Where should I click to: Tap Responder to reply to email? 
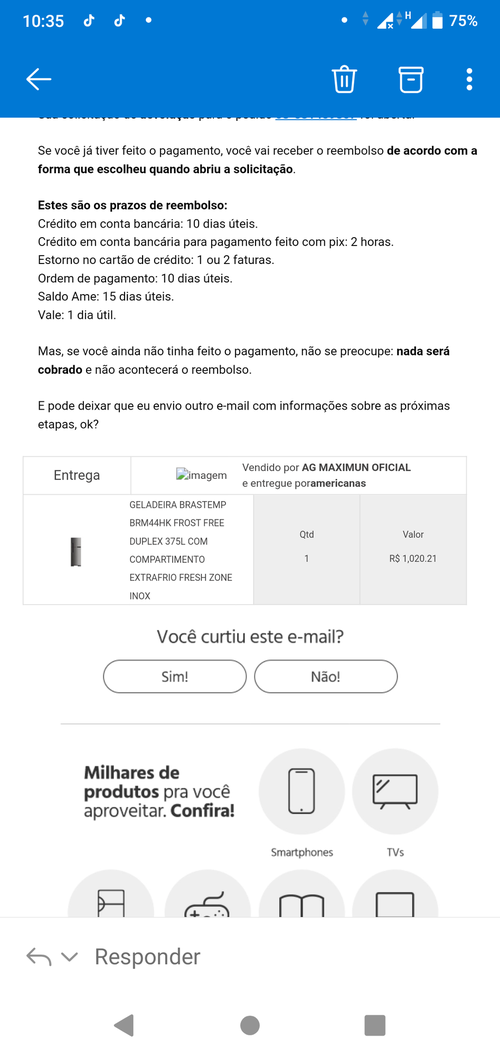pyautogui.click(x=148, y=956)
